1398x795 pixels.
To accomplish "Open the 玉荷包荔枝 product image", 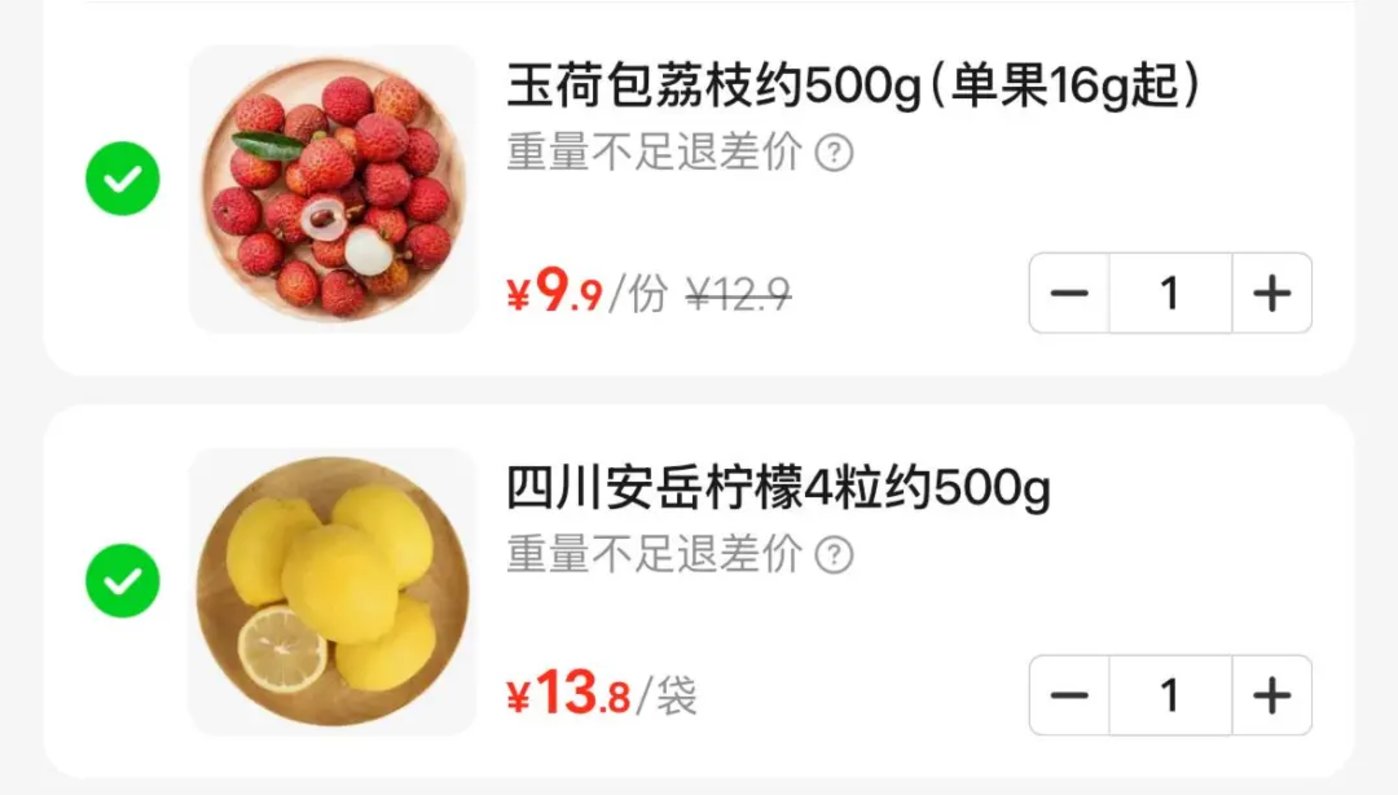I will tap(333, 189).
